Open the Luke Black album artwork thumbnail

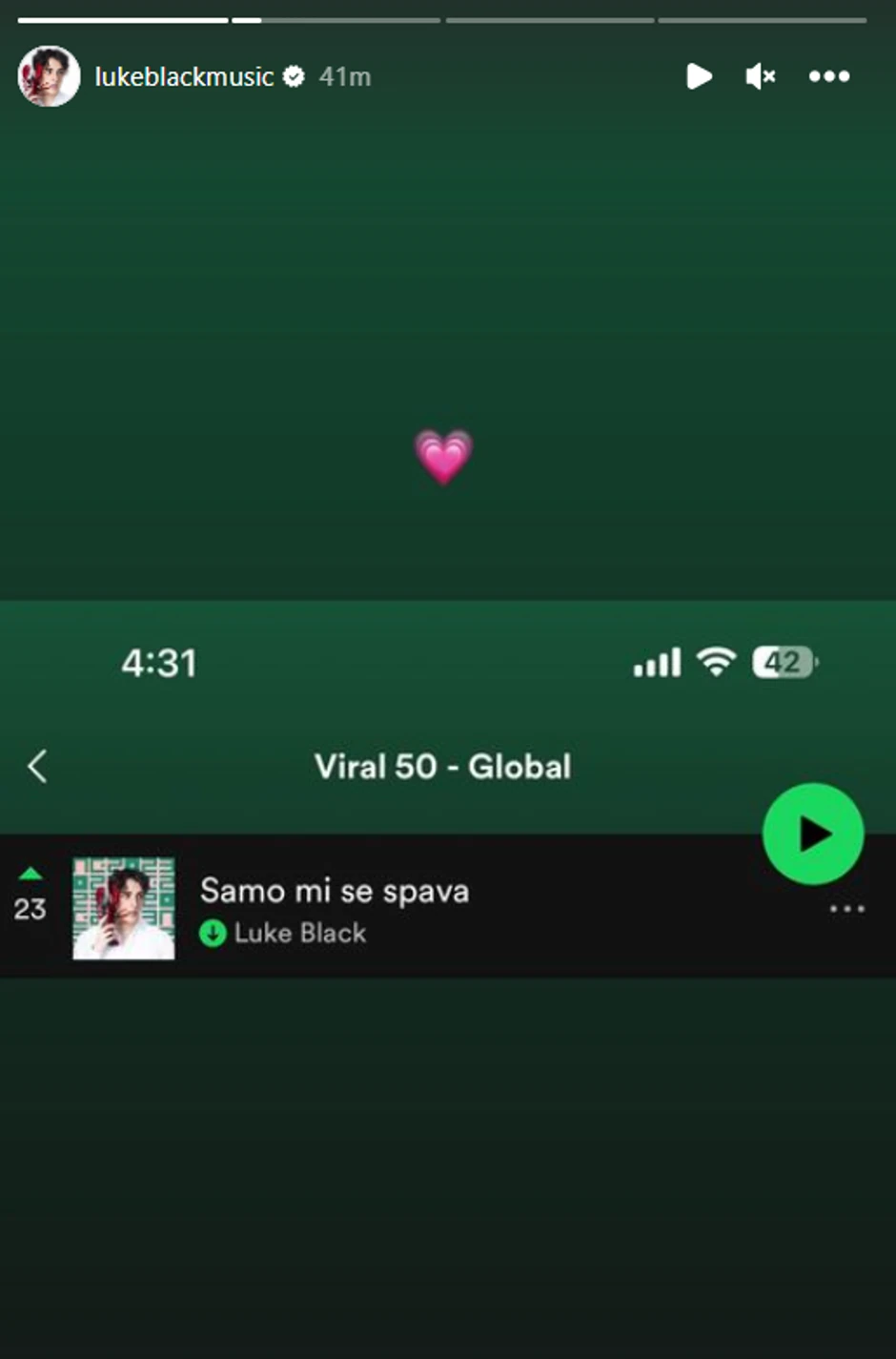tap(124, 908)
